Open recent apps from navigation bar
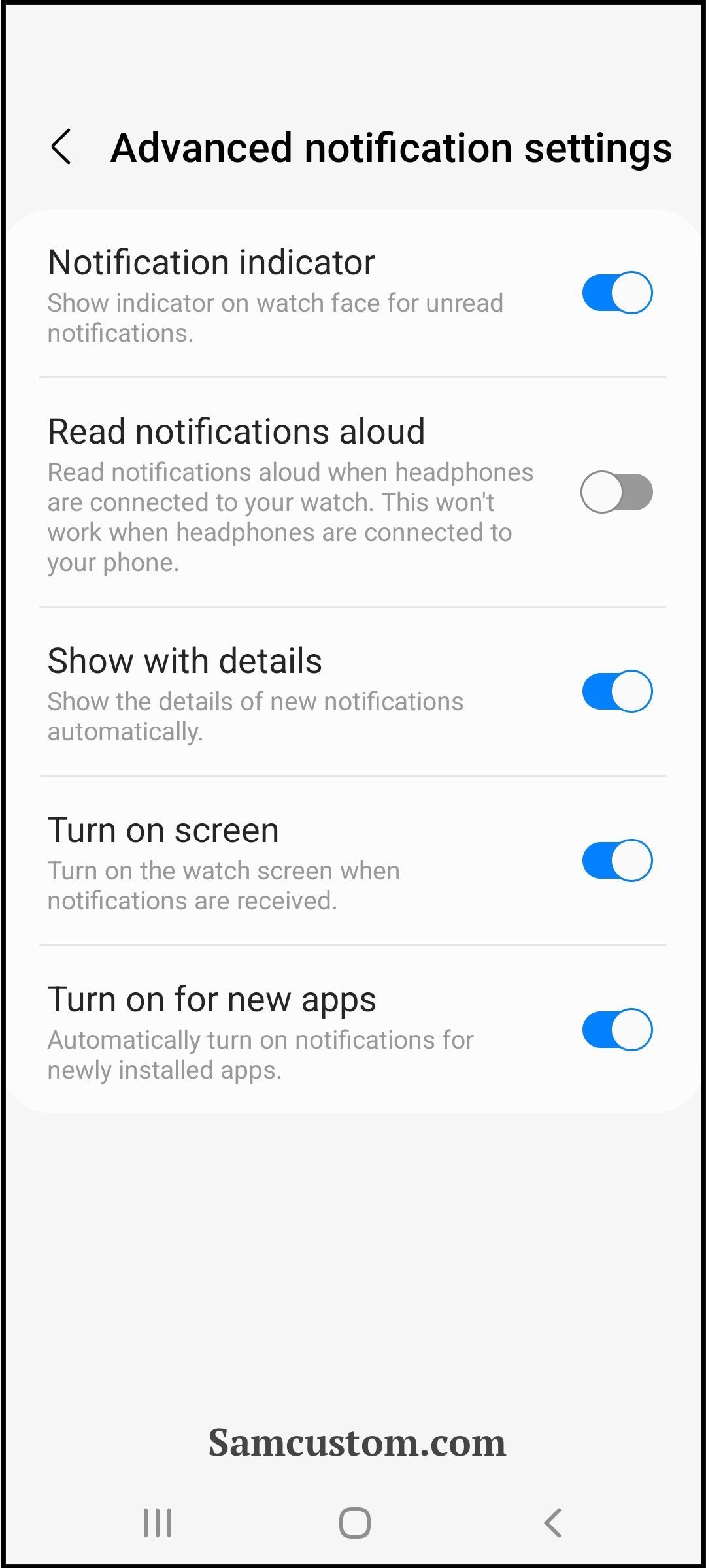The image size is (706, 1568). tap(158, 1523)
